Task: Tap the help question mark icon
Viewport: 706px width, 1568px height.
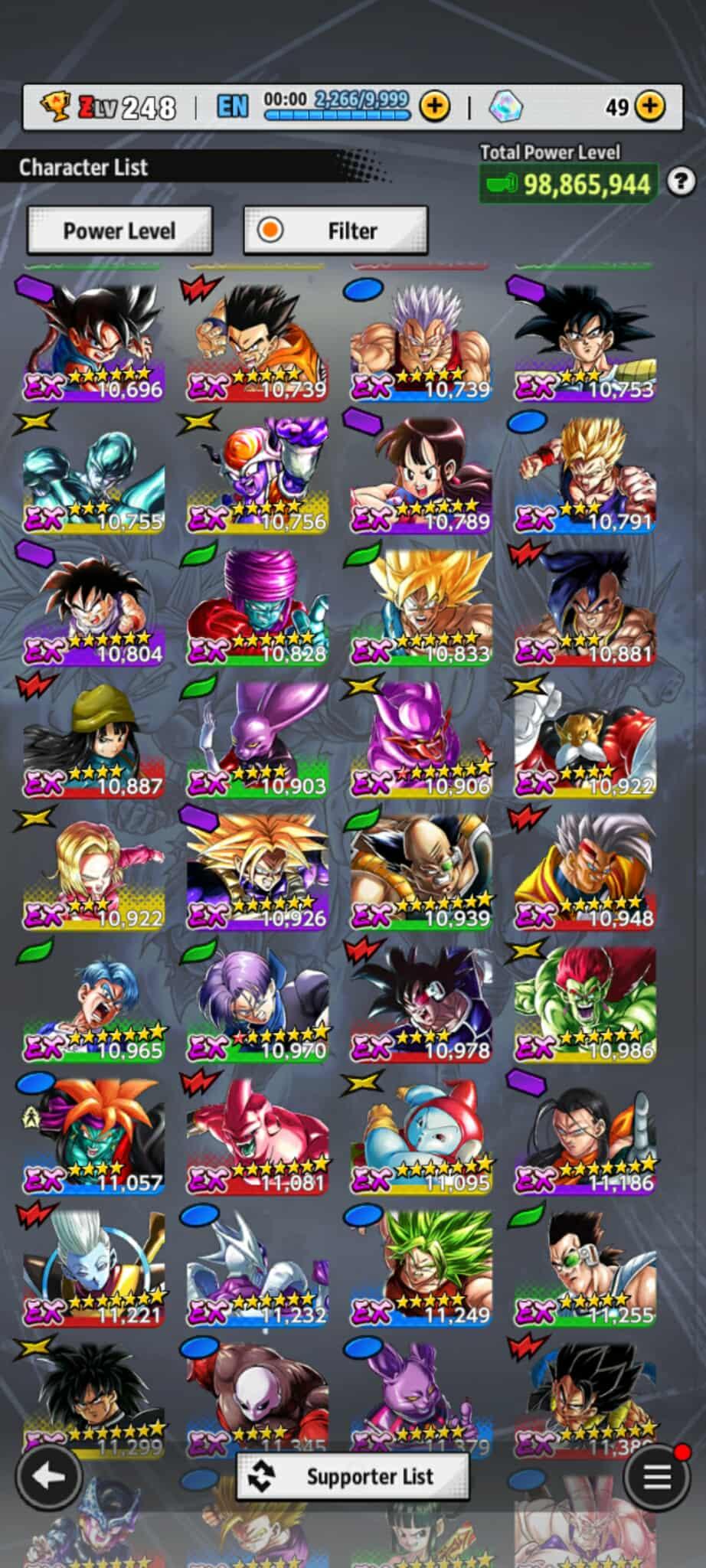Action: point(681,182)
